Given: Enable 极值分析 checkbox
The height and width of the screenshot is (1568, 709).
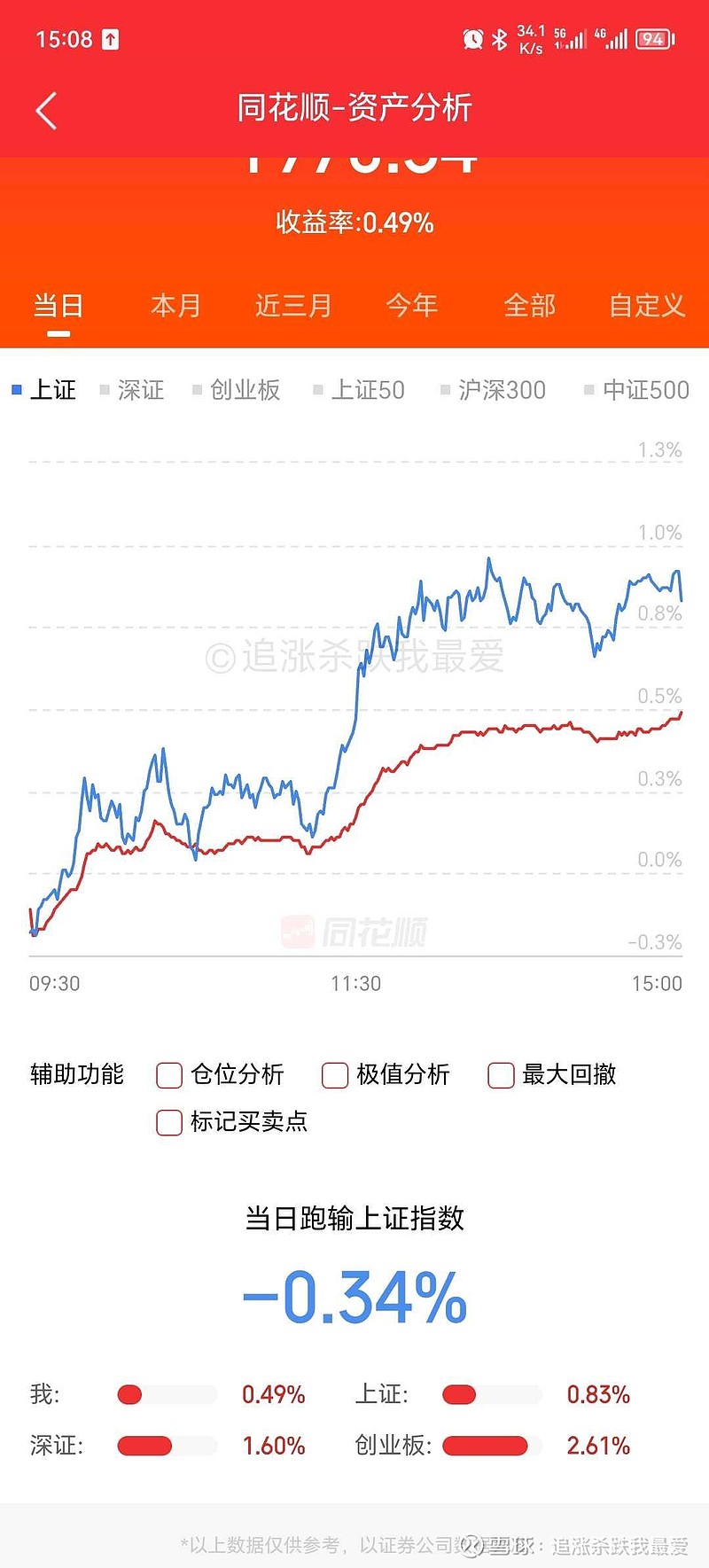Looking at the screenshot, I should (x=334, y=1075).
